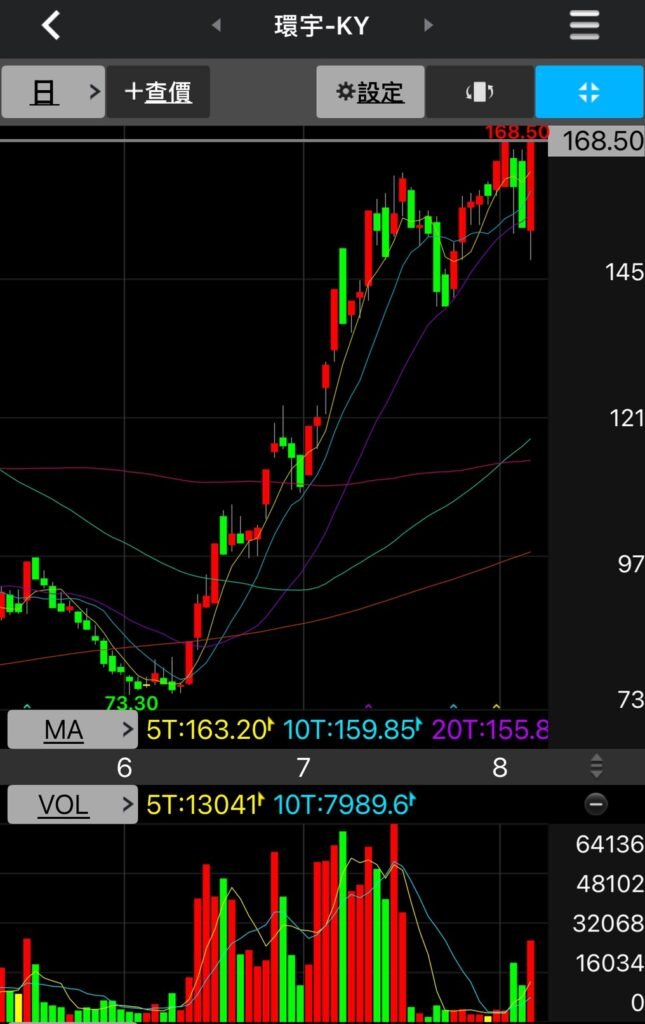Screen dimensions: 645x1024
Task: Open the daily period selector
Action: (53, 93)
